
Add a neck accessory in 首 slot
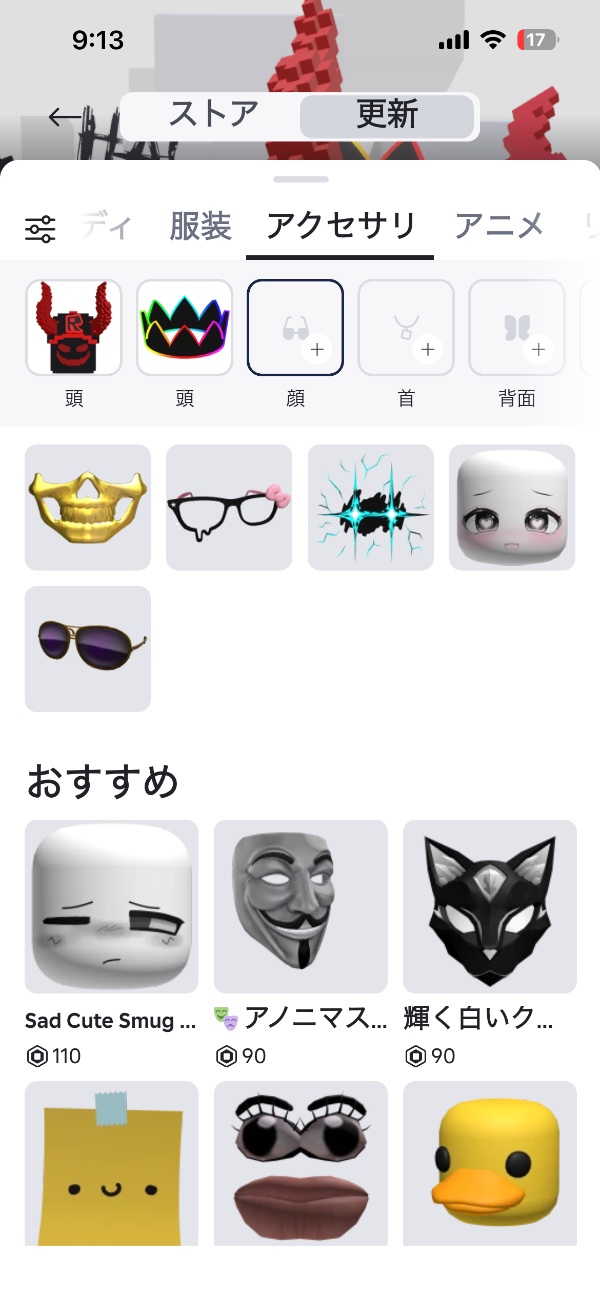click(406, 327)
